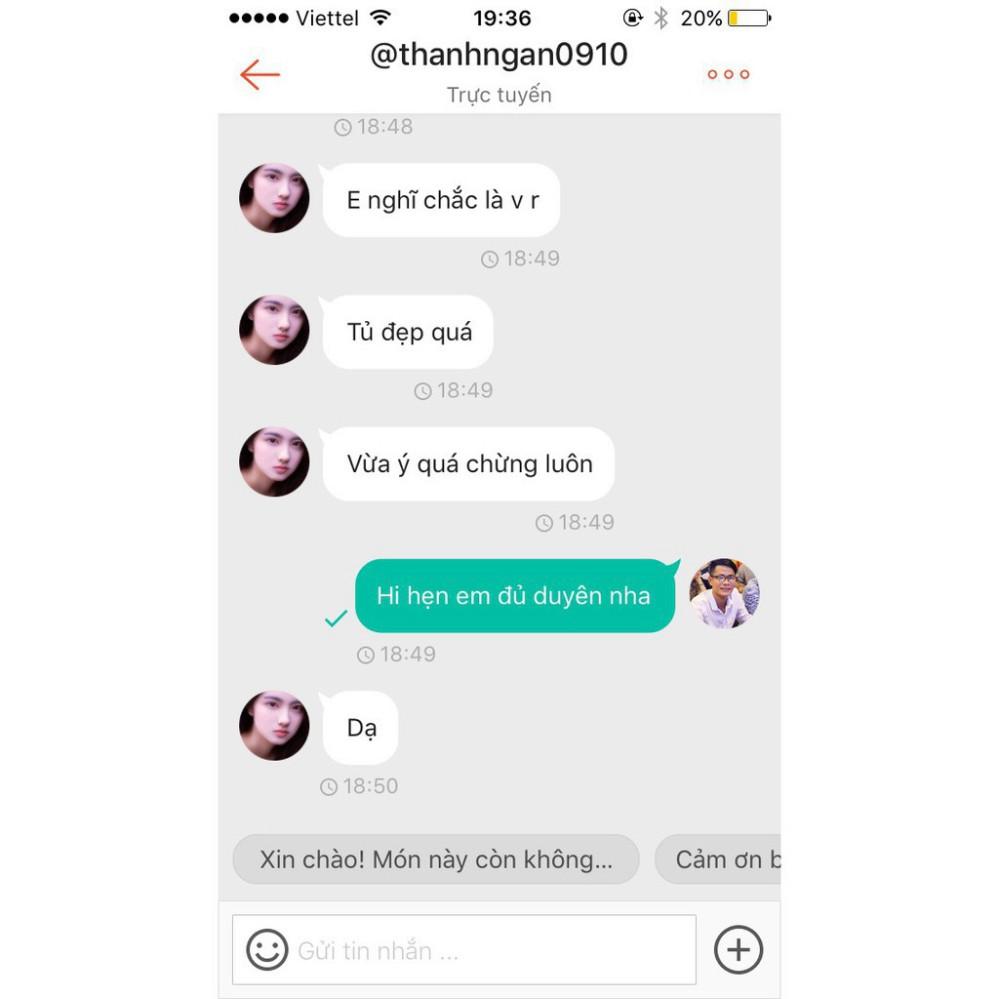Open the sender's avatar beside "Tủ đẹp quá"
Image resolution: width=999 pixels, height=999 pixels.
pos(274,330)
